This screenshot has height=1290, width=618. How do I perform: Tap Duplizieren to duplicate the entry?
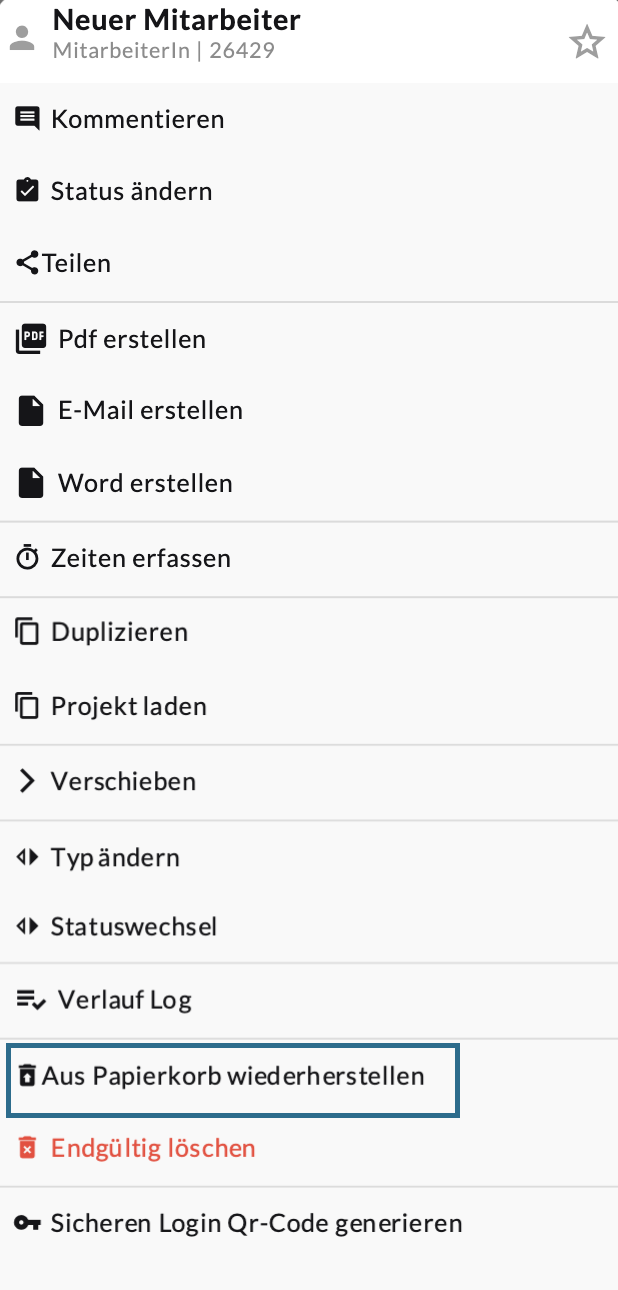[x=119, y=633]
